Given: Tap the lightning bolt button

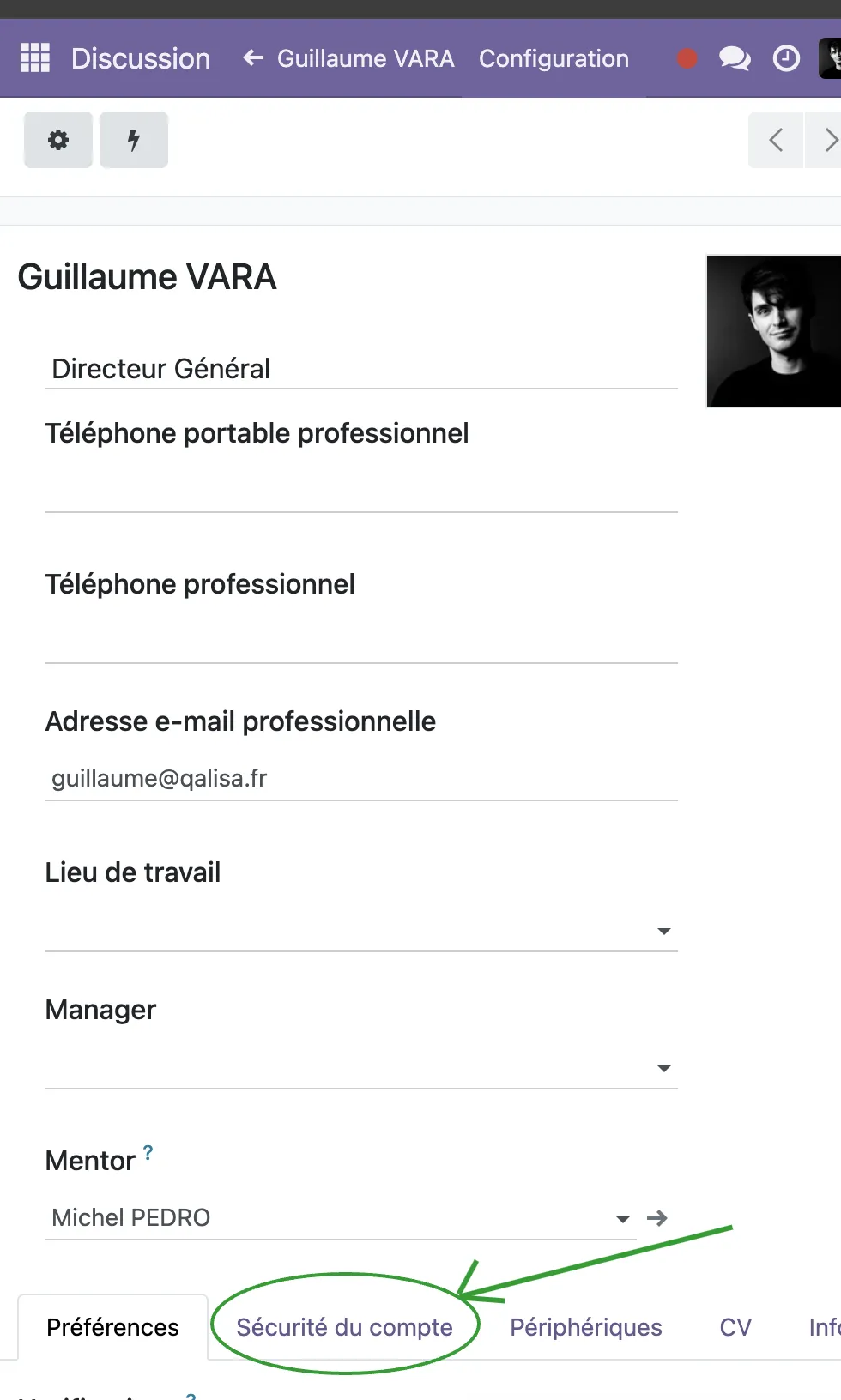Looking at the screenshot, I should (x=134, y=140).
